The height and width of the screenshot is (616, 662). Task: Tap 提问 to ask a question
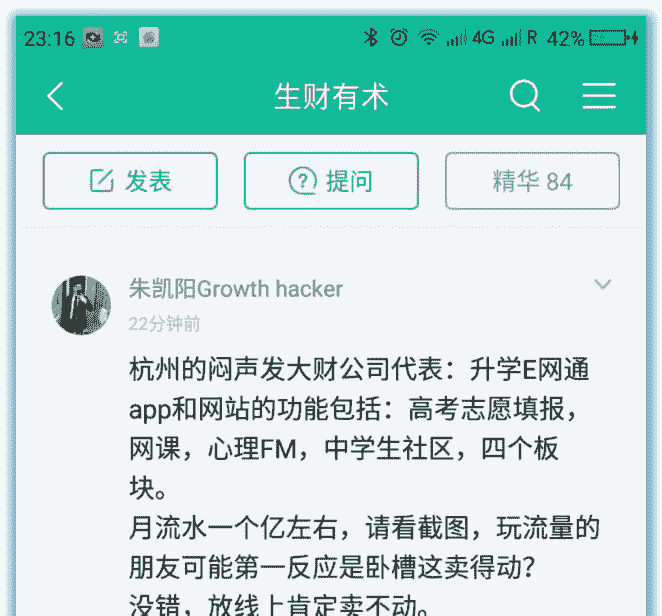tap(331, 181)
